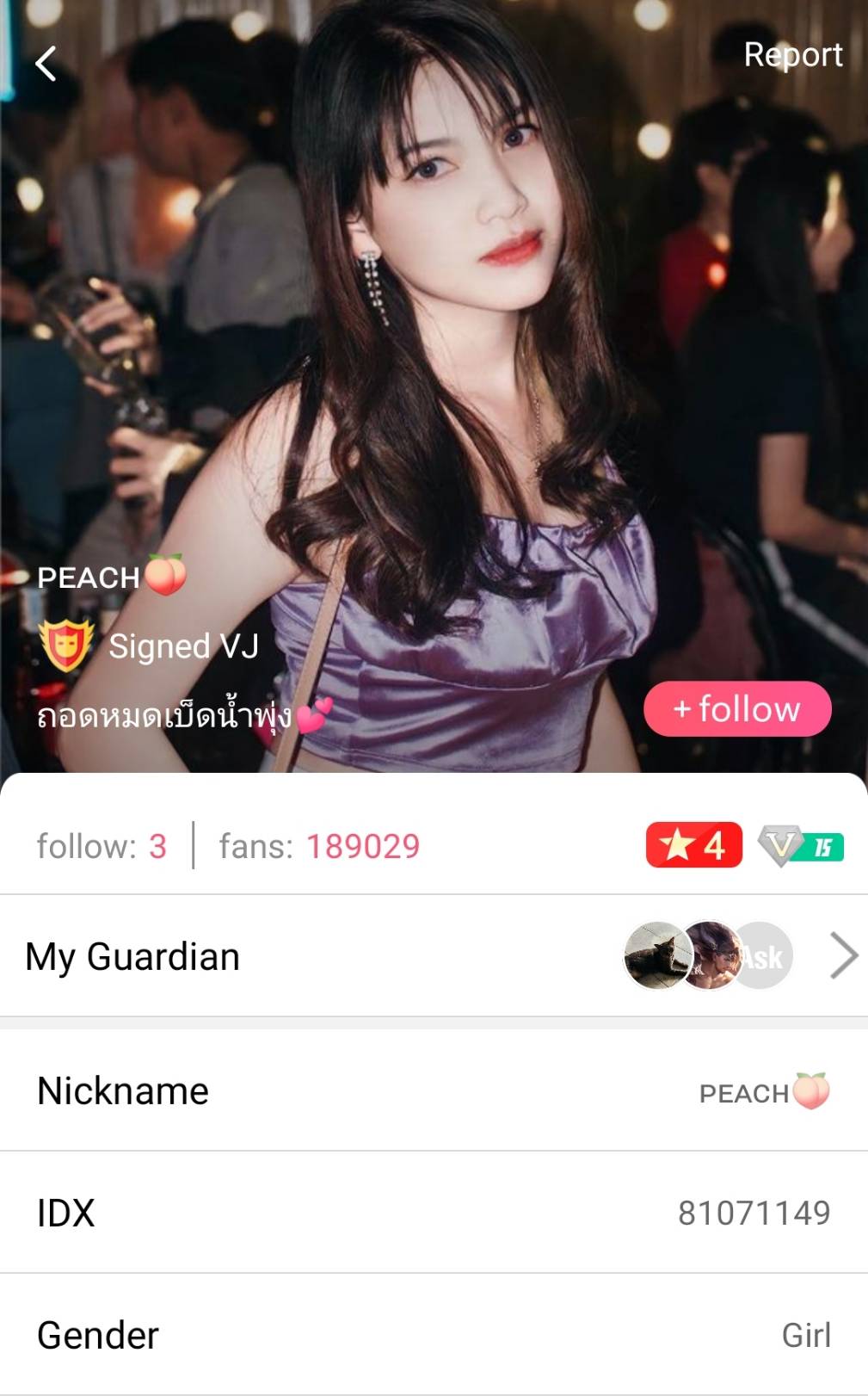Go back using the top-left arrow
868x1396 pixels.
(46, 64)
